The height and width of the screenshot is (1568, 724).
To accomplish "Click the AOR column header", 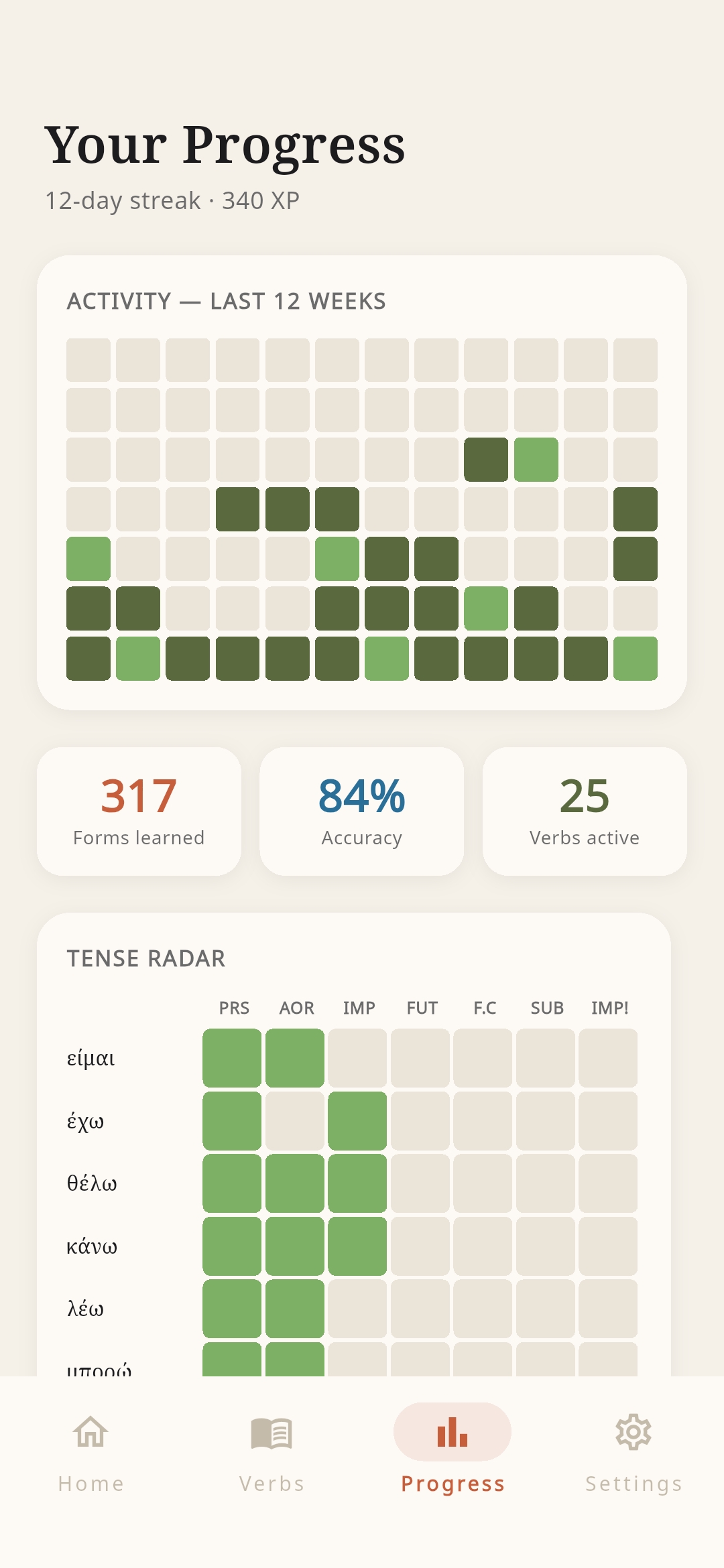I will click(x=297, y=1008).
